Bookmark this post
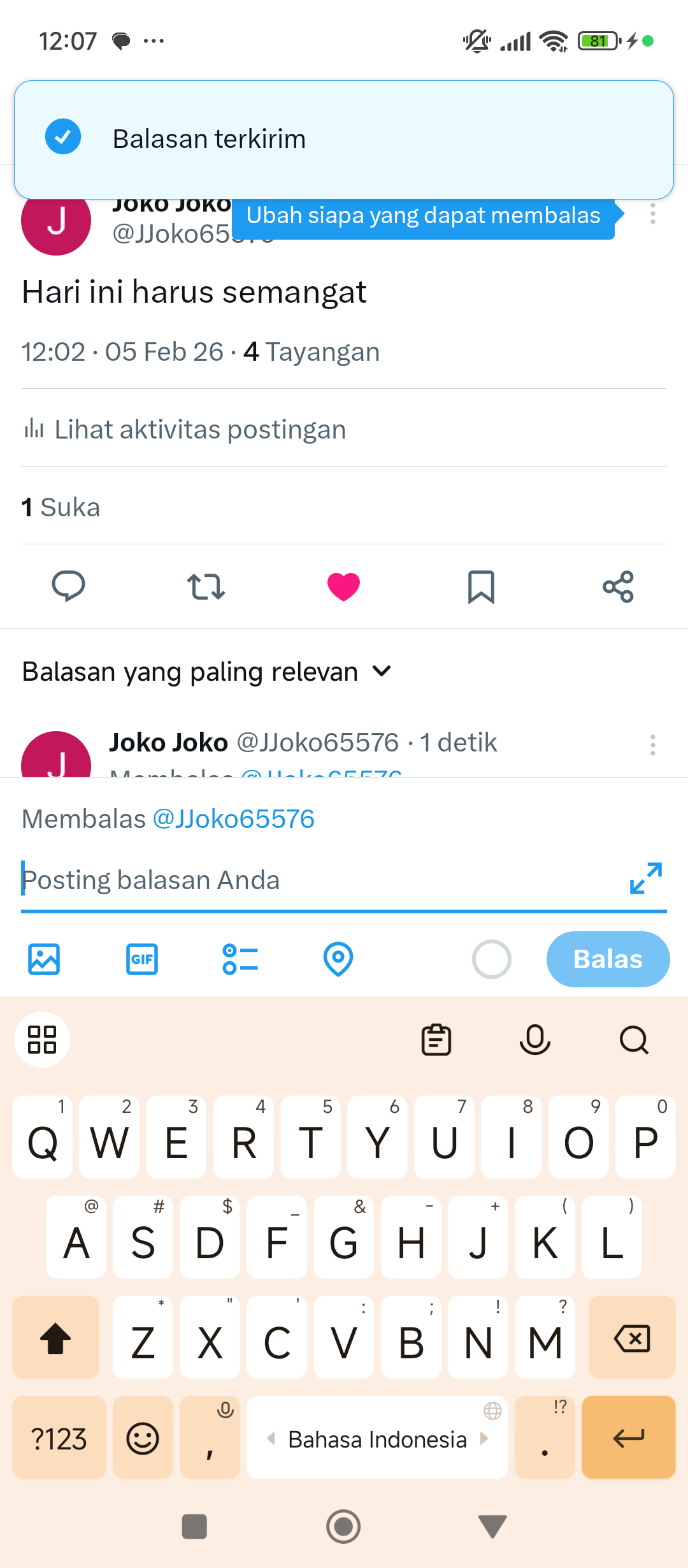This screenshot has width=688, height=1568. (x=481, y=586)
